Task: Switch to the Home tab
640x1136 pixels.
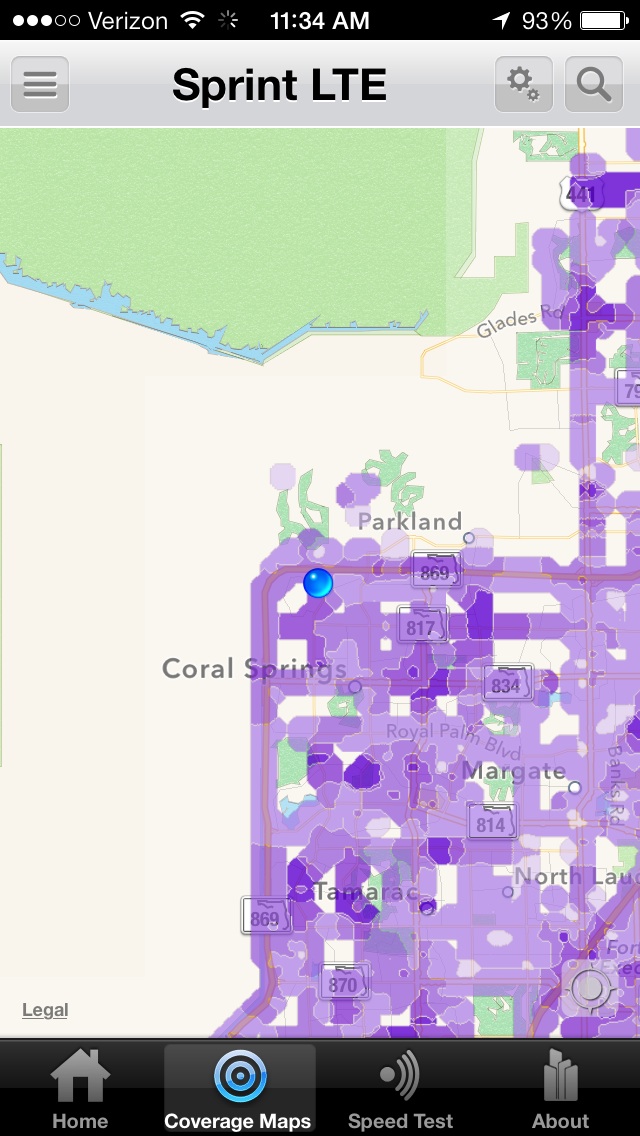Action: coord(80,1088)
